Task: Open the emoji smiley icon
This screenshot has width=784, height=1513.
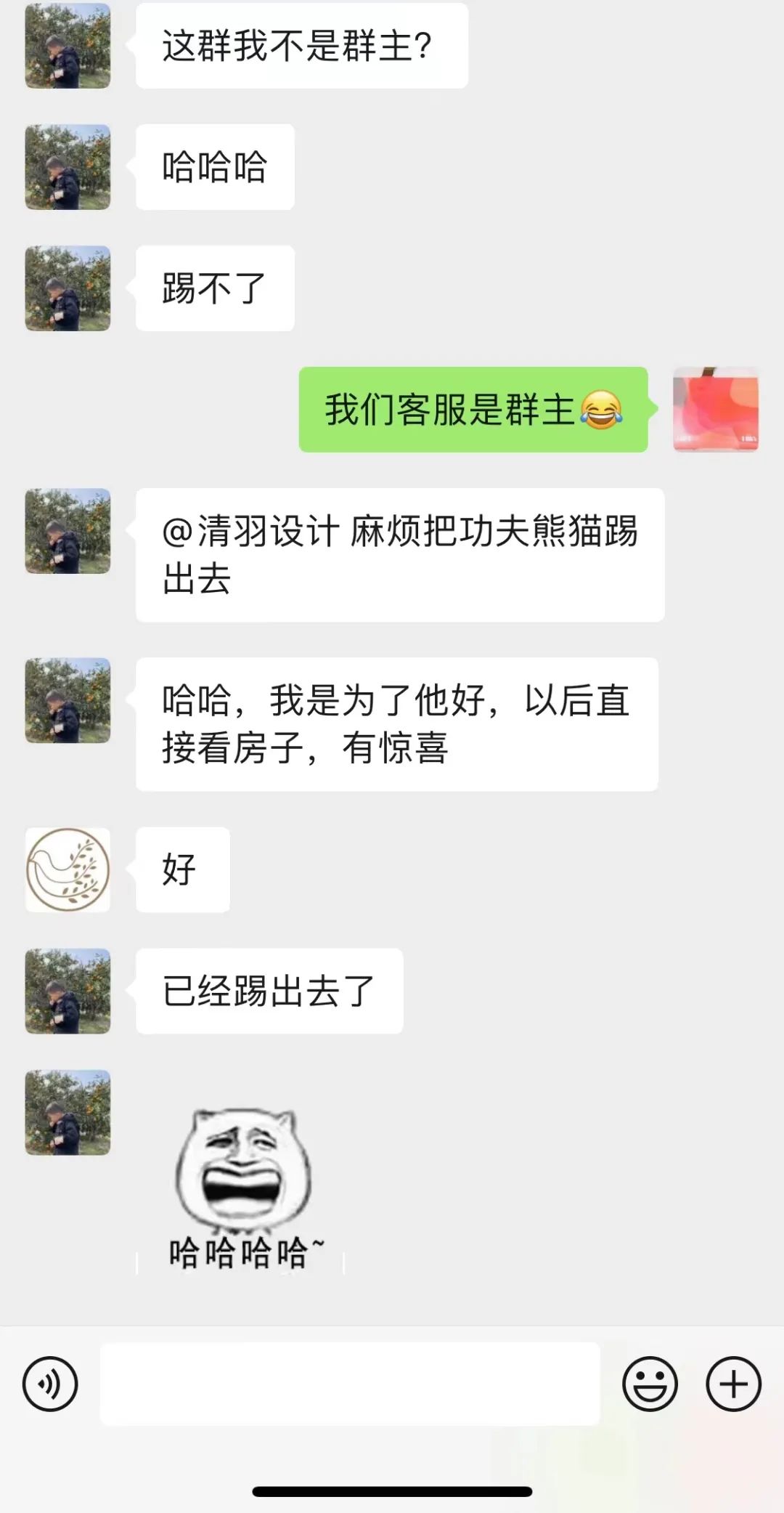Action: 652,1383
